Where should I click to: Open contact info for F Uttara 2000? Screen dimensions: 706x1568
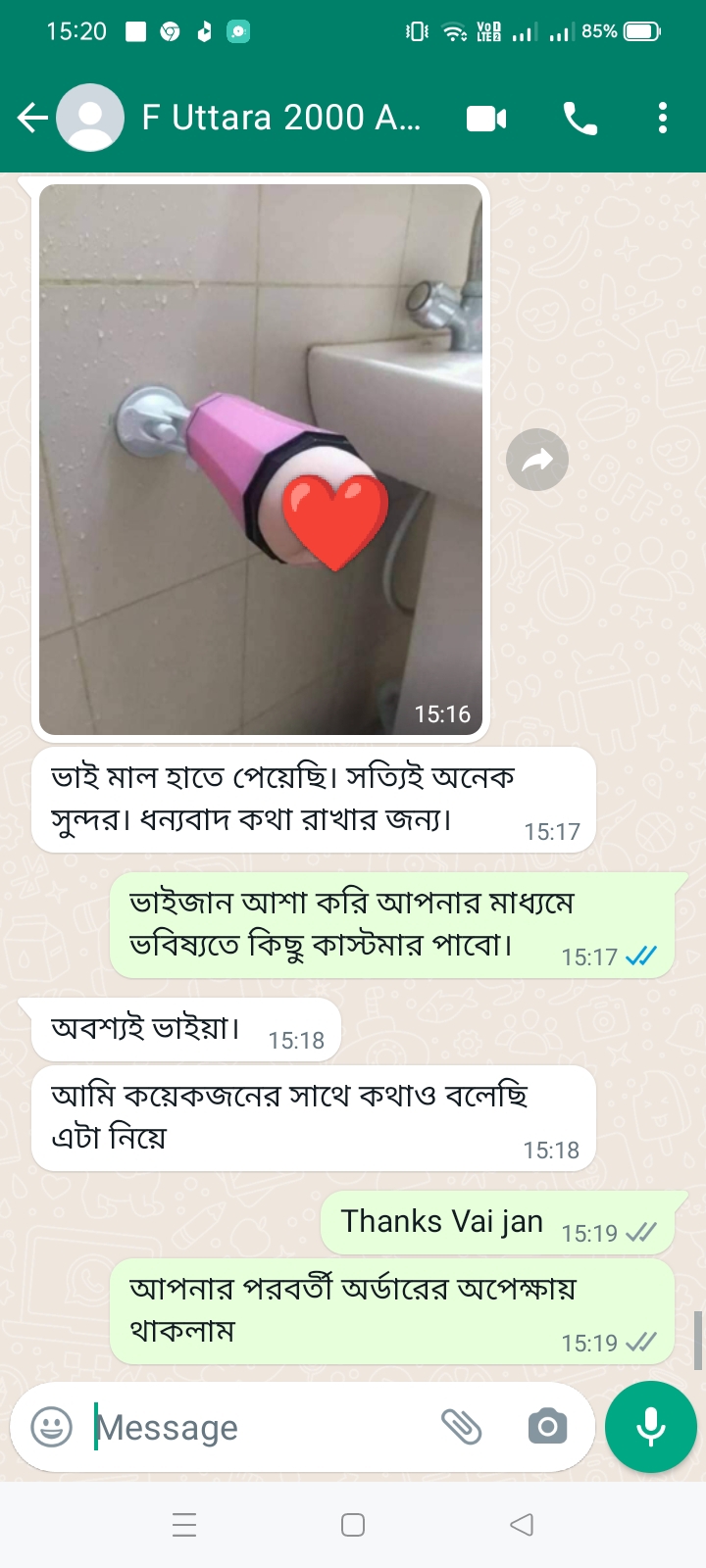281,119
